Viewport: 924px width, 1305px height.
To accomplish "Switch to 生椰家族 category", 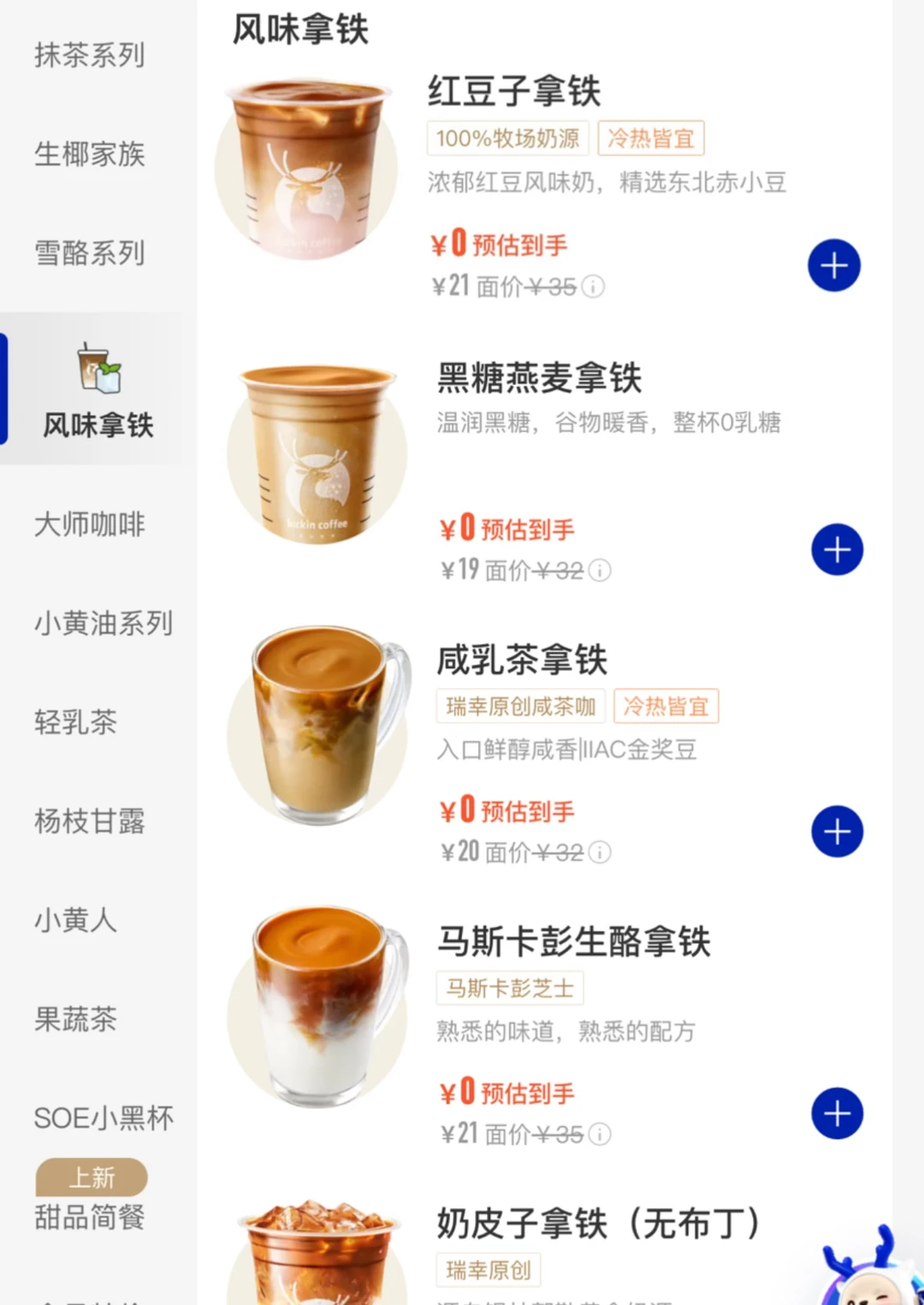I will [x=90, y=154].
